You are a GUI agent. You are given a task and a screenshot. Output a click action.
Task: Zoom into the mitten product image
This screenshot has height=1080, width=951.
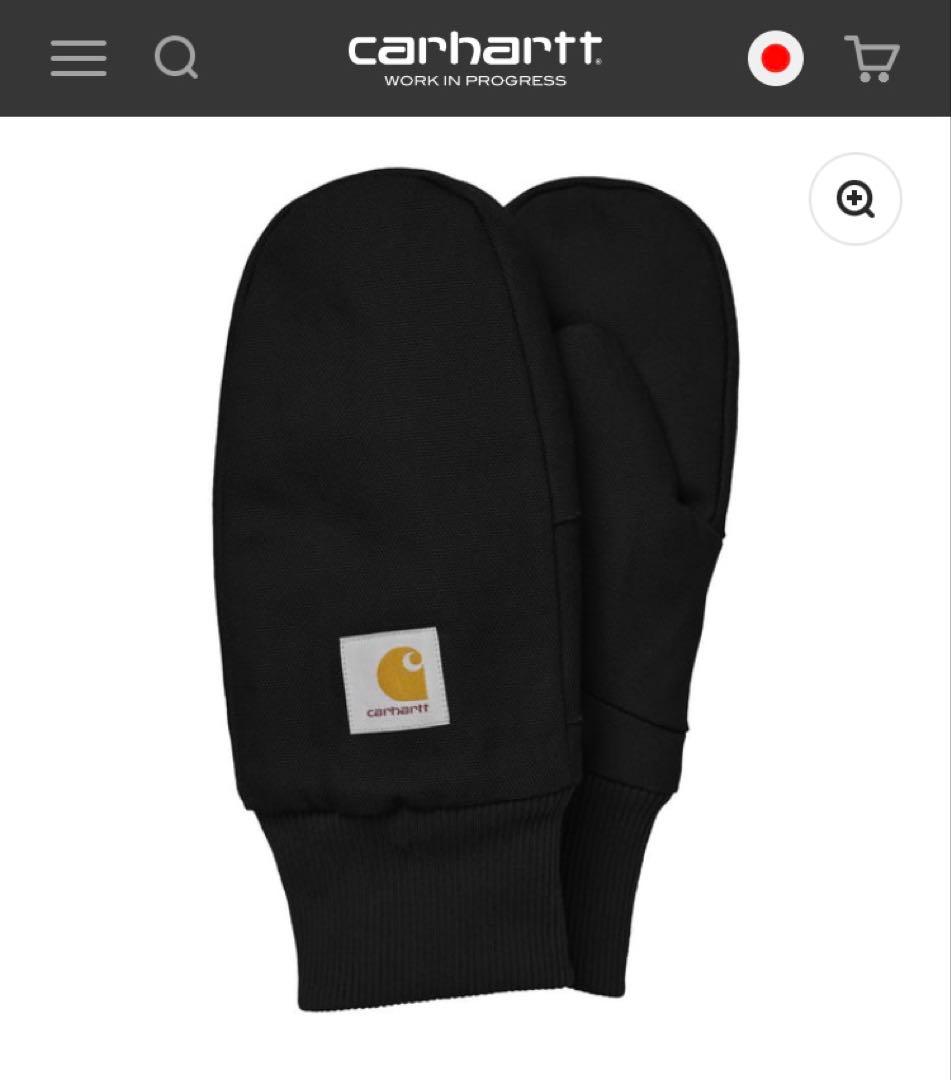(855, 199)
